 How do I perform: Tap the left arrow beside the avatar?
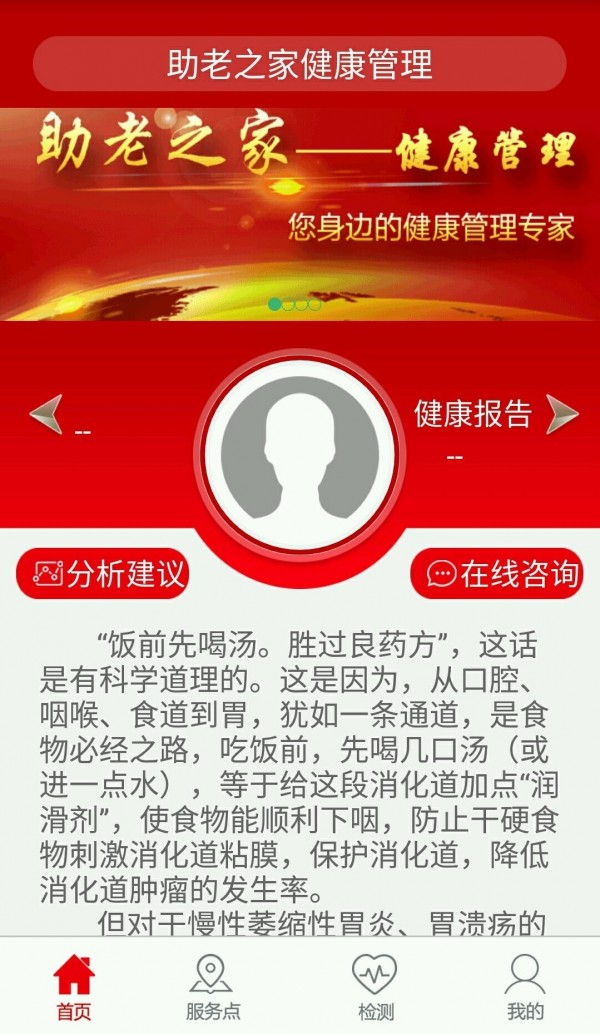pyautogui.click(x=46, y=414)
